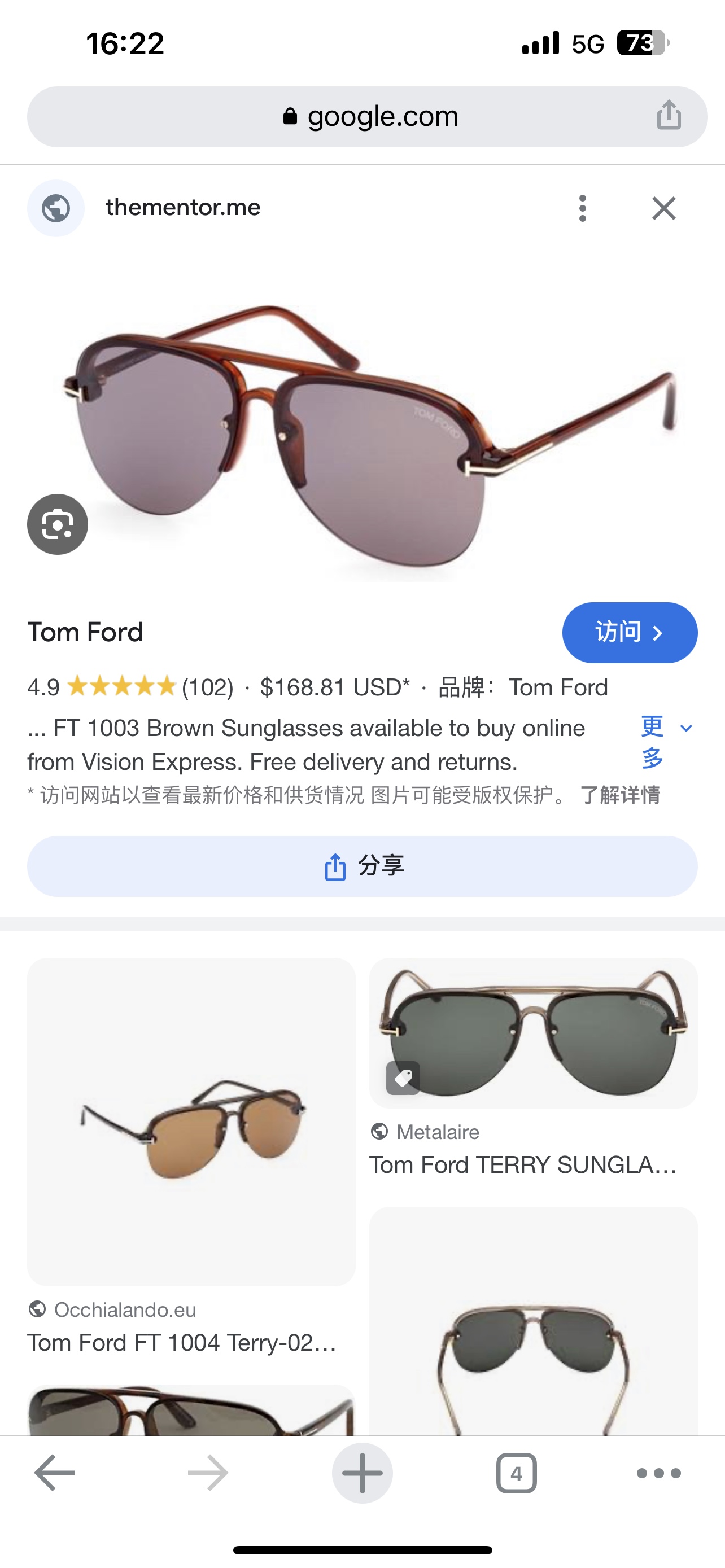Viewport: 725px width, 1568px height.
Task: Open the browser's more options menu
Action: click(658, 1473)
